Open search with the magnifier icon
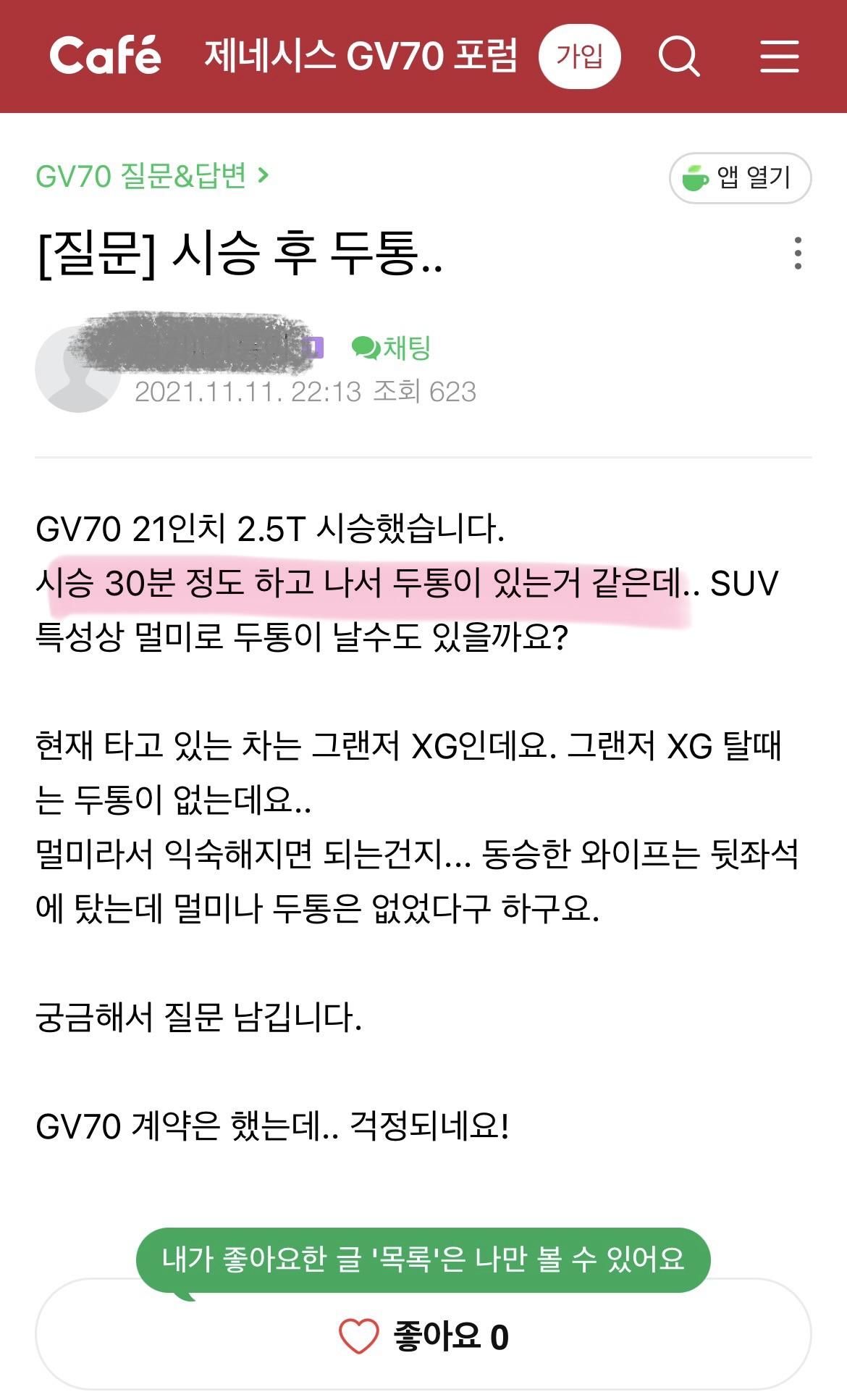The image size is (847, 1400). (x=678, y=56)
